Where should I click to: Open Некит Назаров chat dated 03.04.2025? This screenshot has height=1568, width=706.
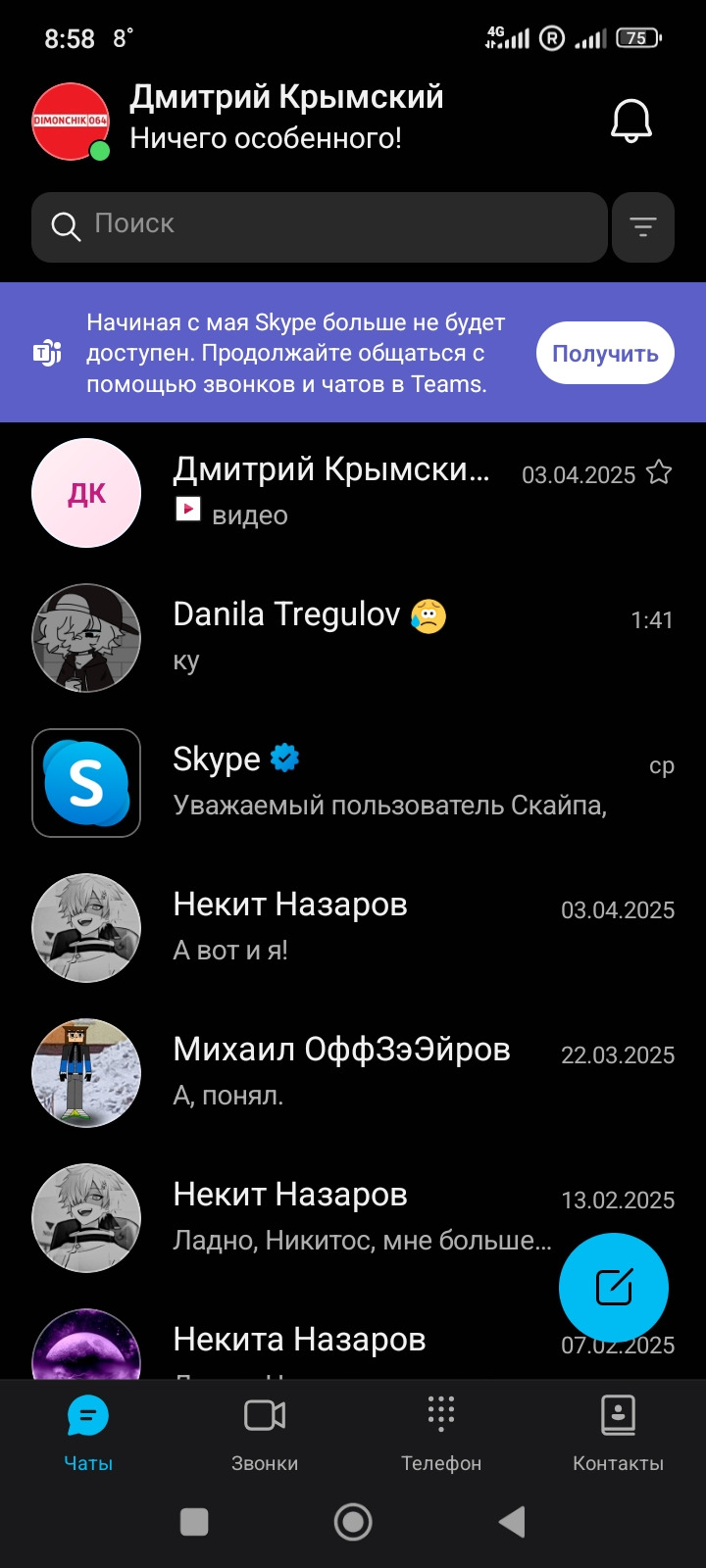(x=353, y=927)
